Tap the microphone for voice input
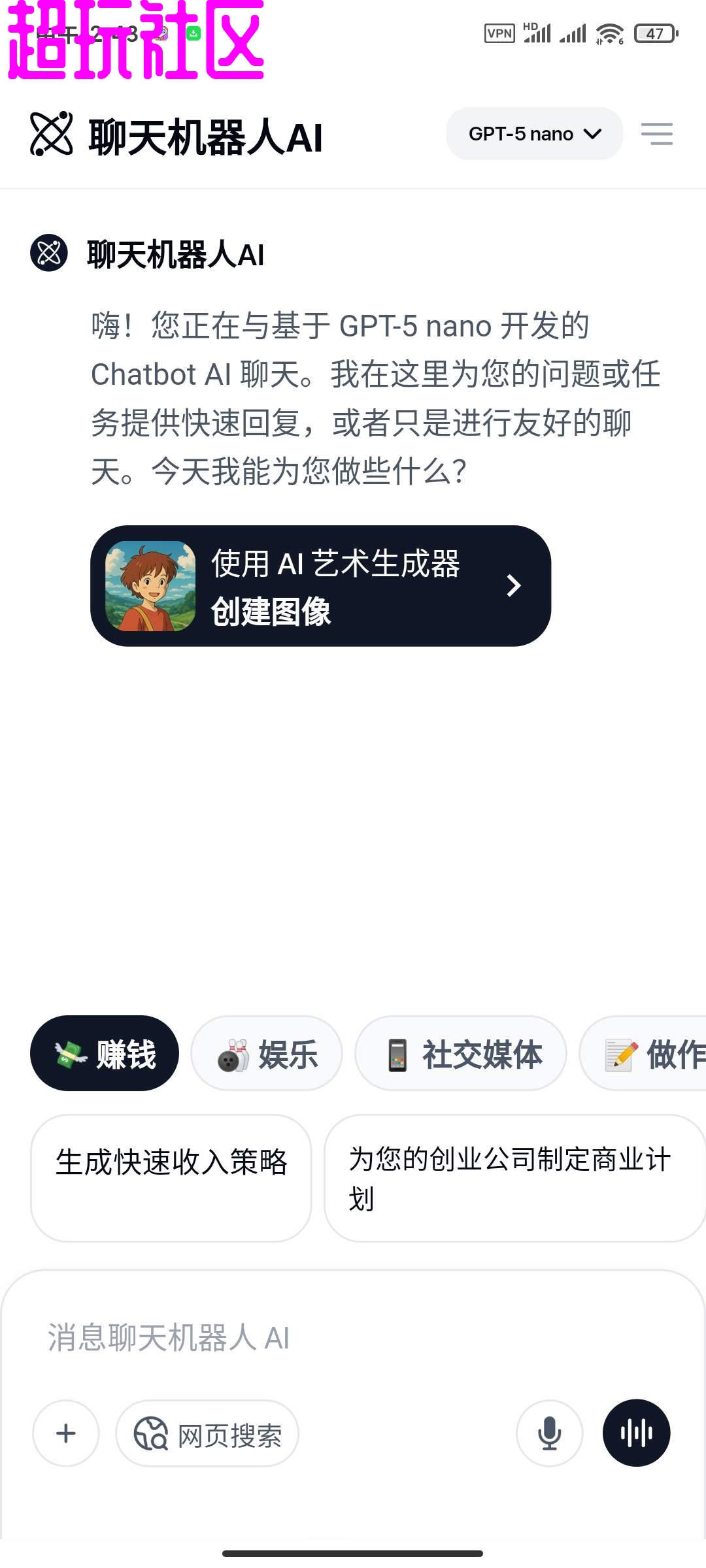 point(549,1433)
